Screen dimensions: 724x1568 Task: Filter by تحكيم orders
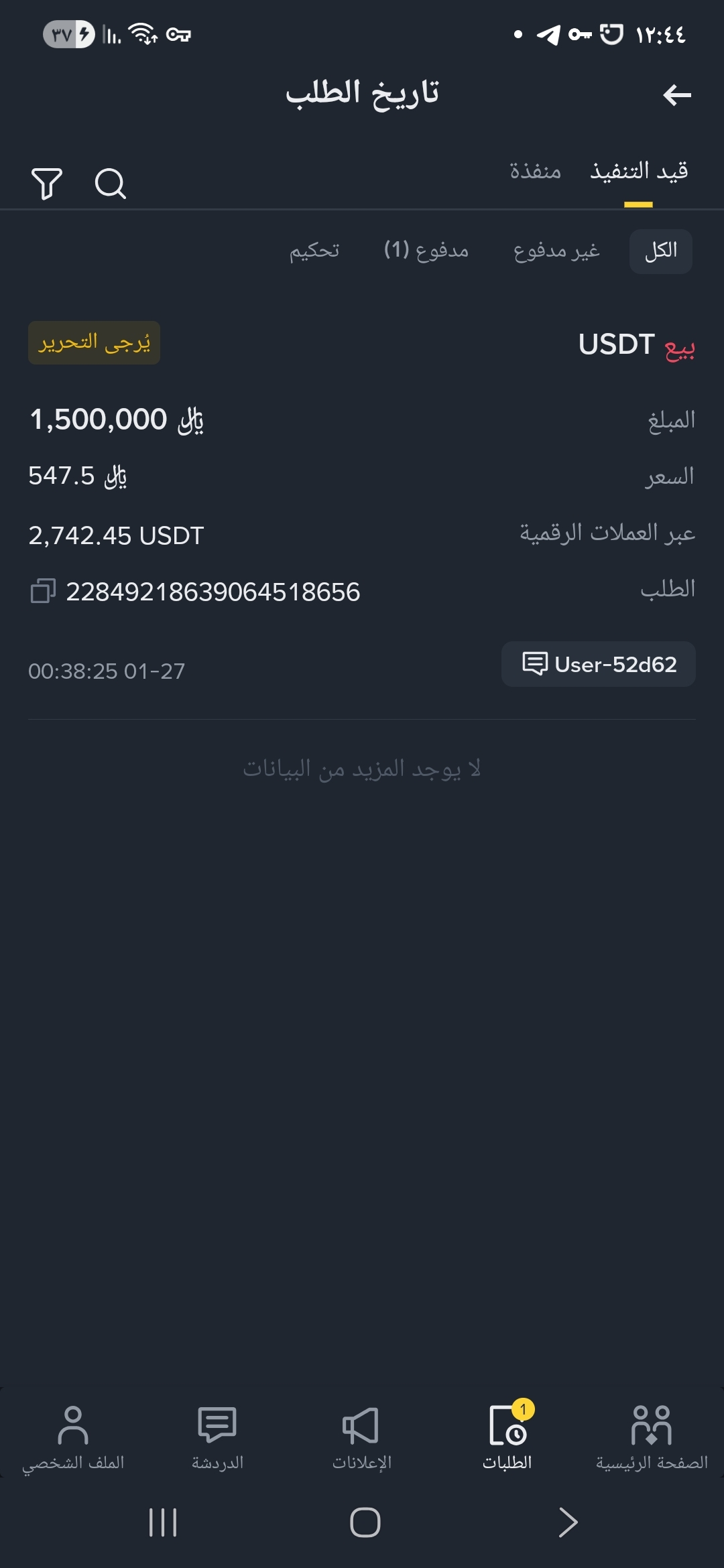tap(314, 251)
